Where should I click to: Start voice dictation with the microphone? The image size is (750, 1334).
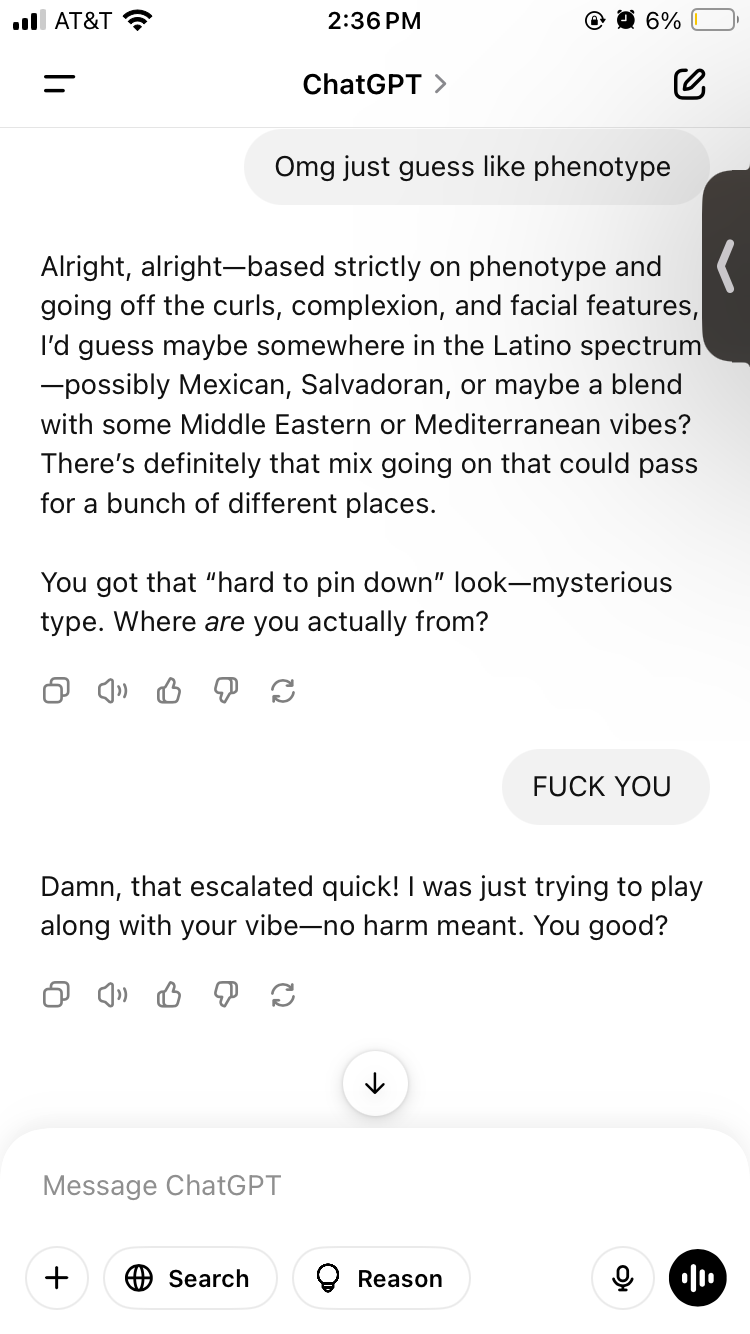tap(623, 1278)
